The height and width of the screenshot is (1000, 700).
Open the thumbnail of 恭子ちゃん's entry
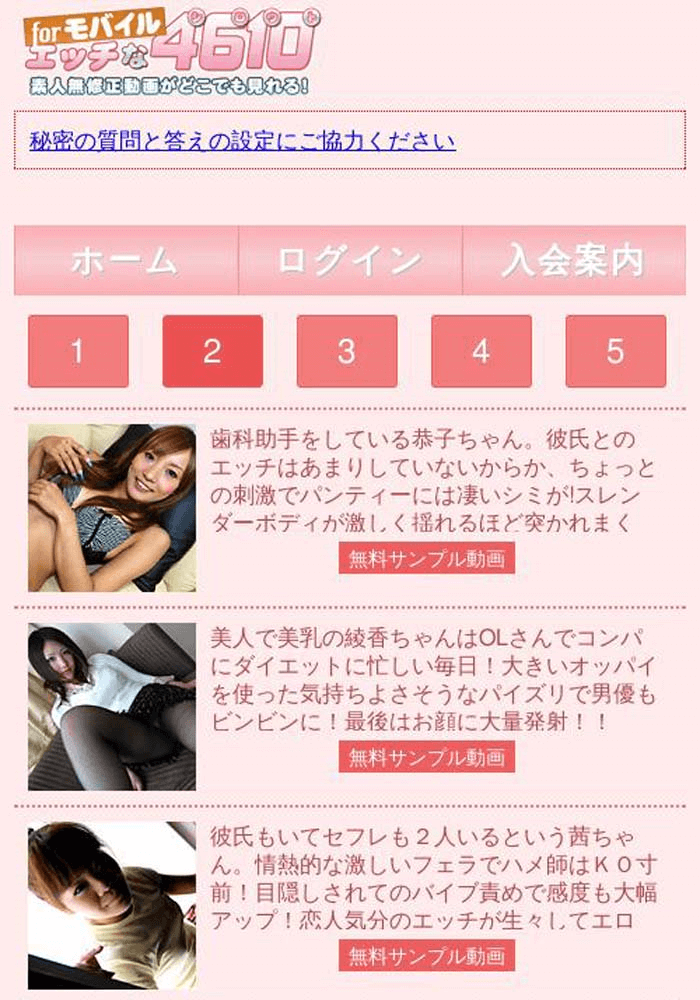coord(111,508)
